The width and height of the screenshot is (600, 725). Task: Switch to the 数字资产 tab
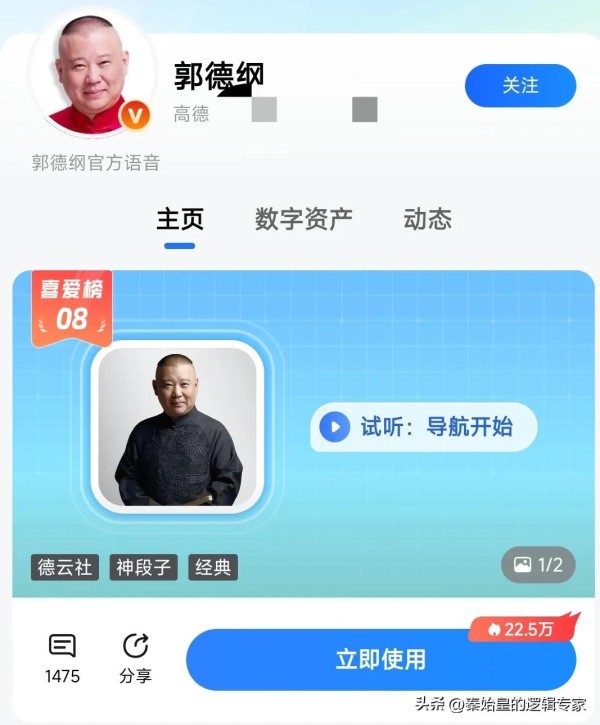[303, 219]
